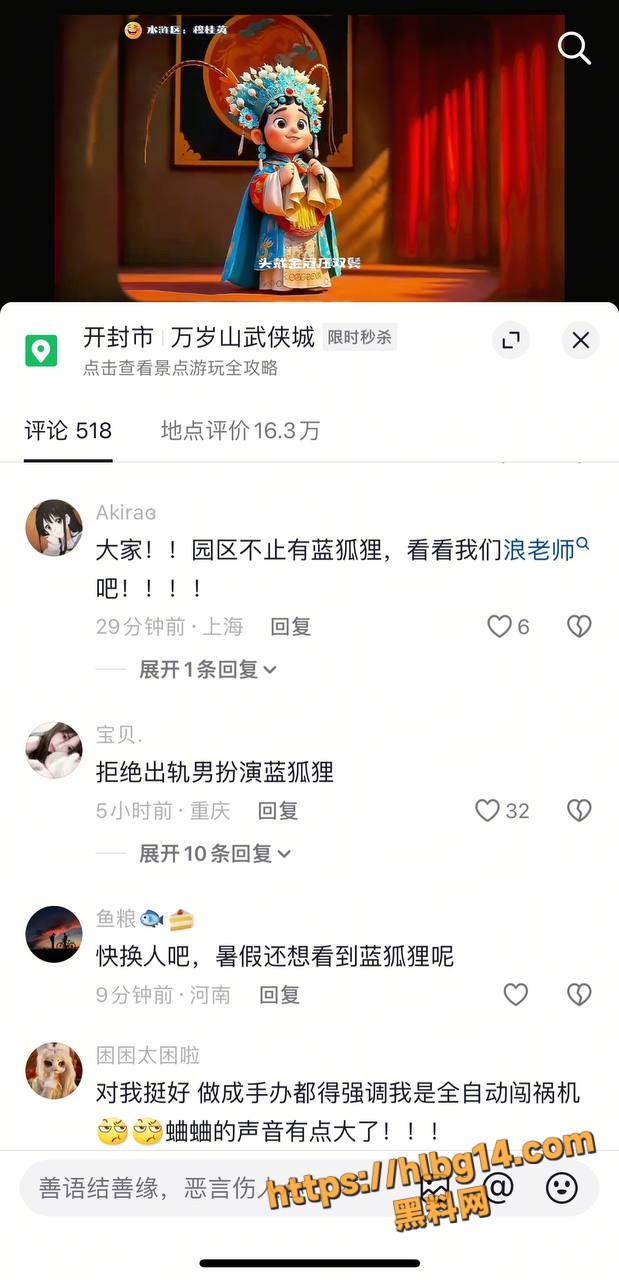Open emoji picker in comment box

click(562, 1188)
